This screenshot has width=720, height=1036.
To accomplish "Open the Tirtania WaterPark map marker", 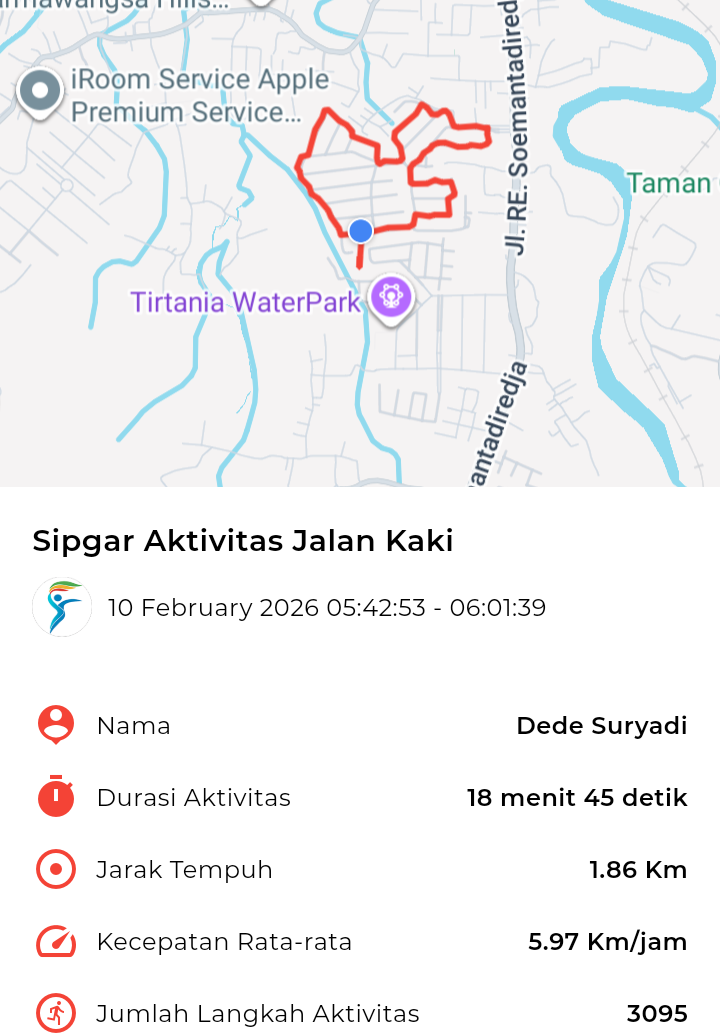I will coord(391,297).
